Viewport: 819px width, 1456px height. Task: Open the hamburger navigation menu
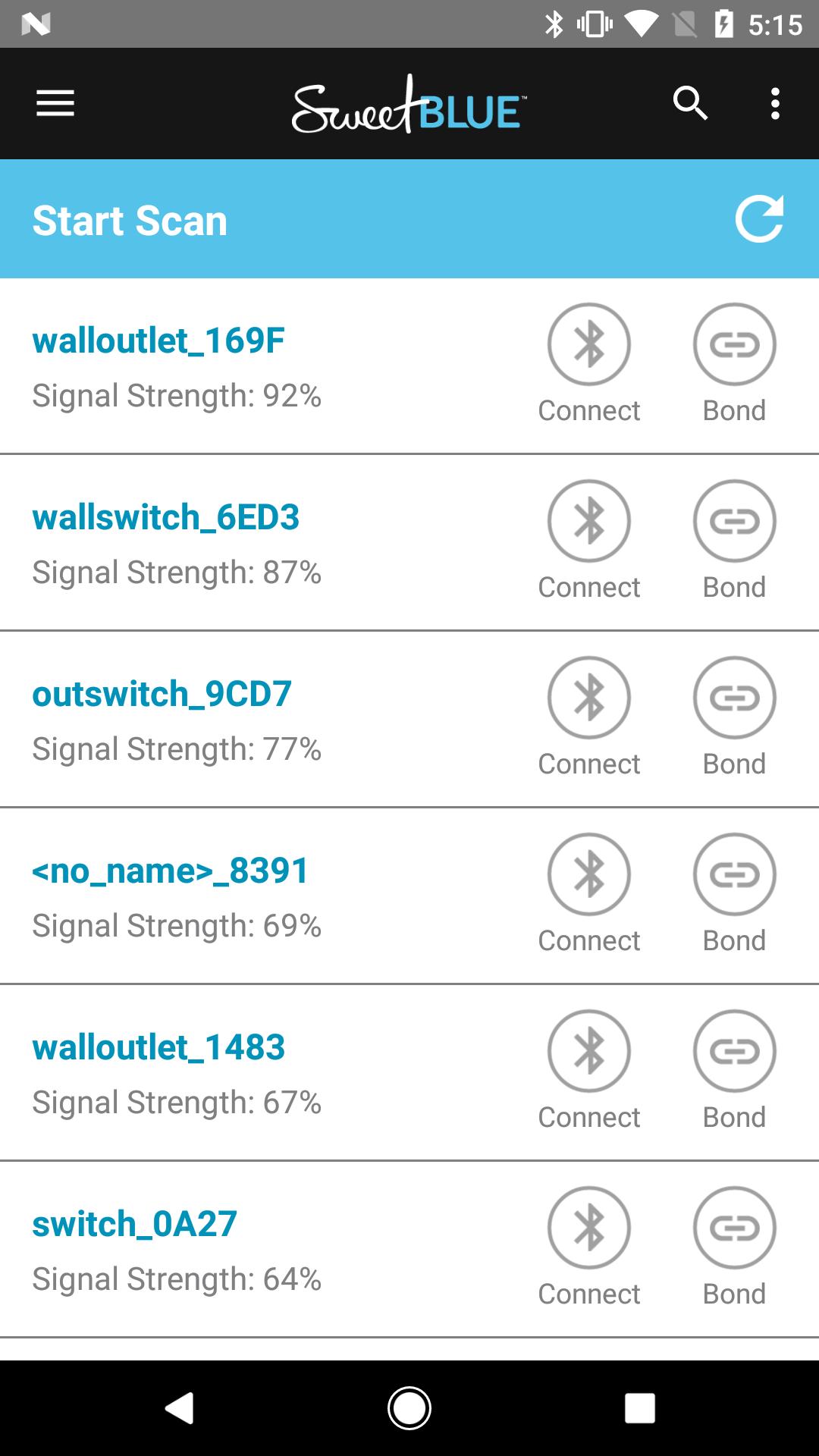[55, 103]
